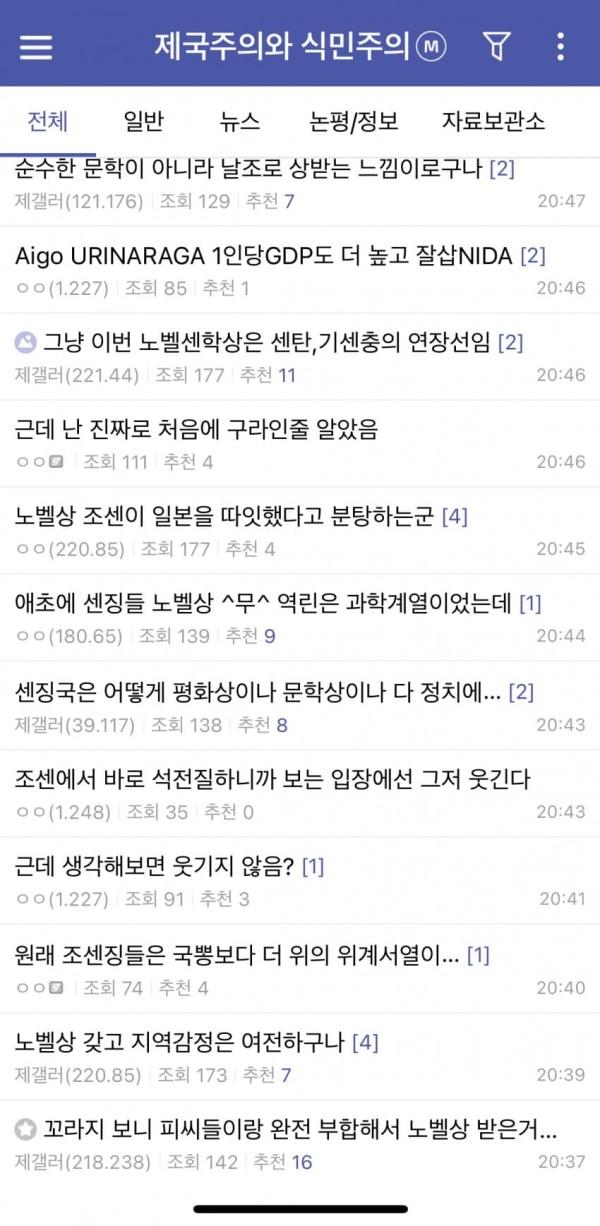Viewport: 600px width, 1226px height.
Task: Open post '그냥 이번 노벨센학상은 센탄'
Action: [x=300, y=357]
